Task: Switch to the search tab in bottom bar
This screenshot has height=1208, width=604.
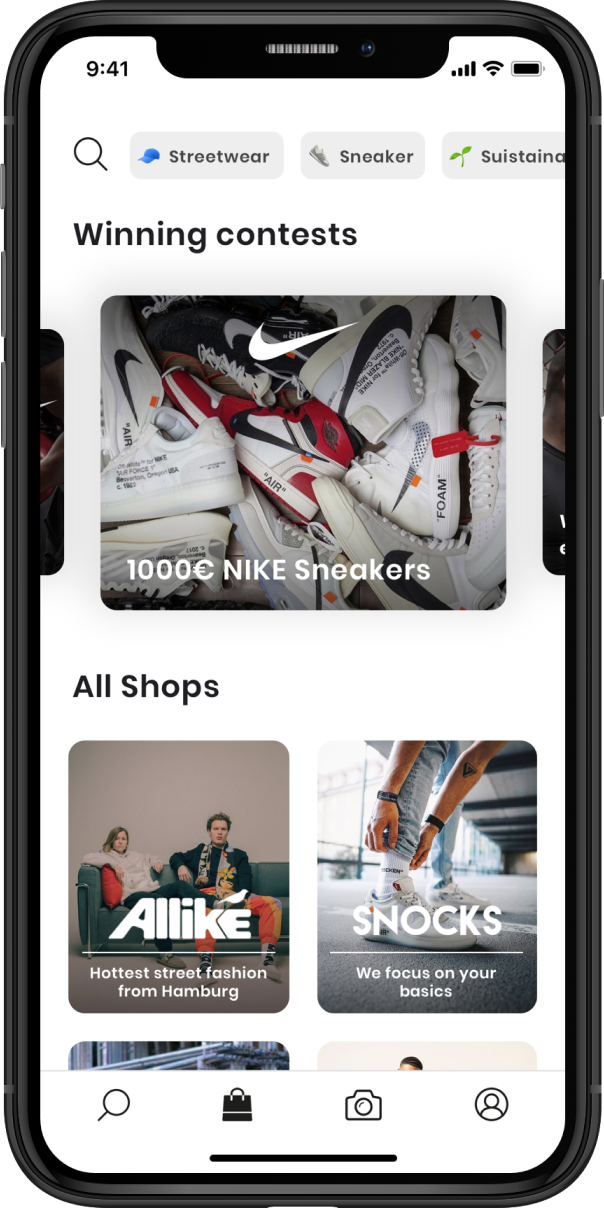Action: (x=114, y=1105)
